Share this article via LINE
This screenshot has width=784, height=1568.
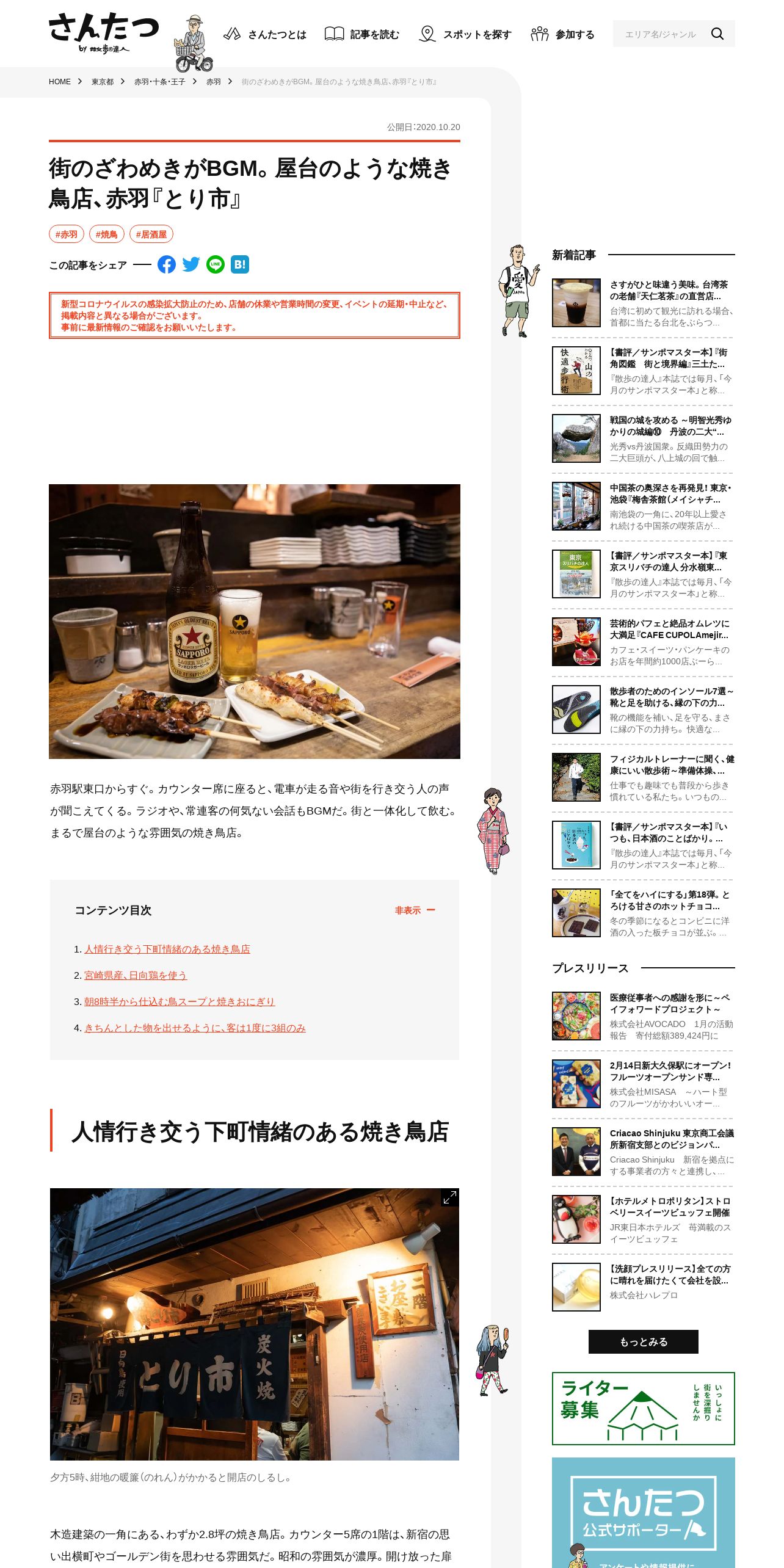pos(216,264)
